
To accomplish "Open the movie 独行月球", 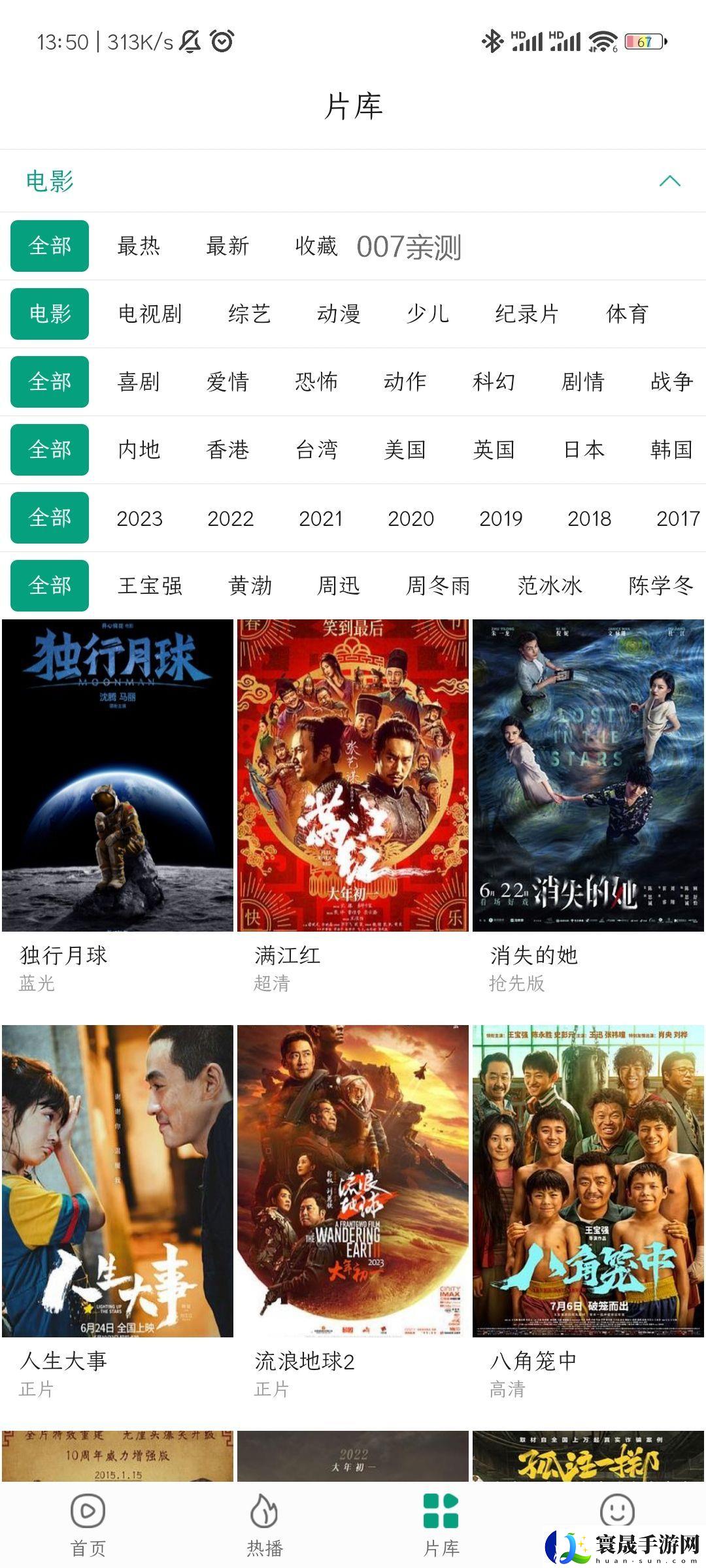I will [118, 776].
